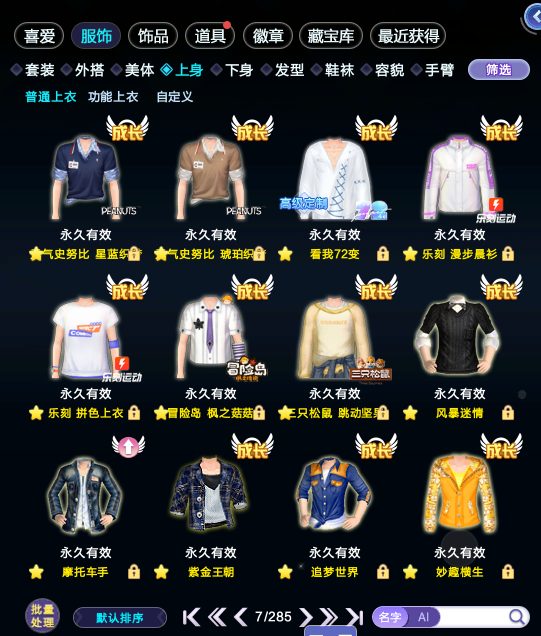Screen dimensions: 541x636
Task: Tap the search magnifier icon
Action: (x=516, y=617)
